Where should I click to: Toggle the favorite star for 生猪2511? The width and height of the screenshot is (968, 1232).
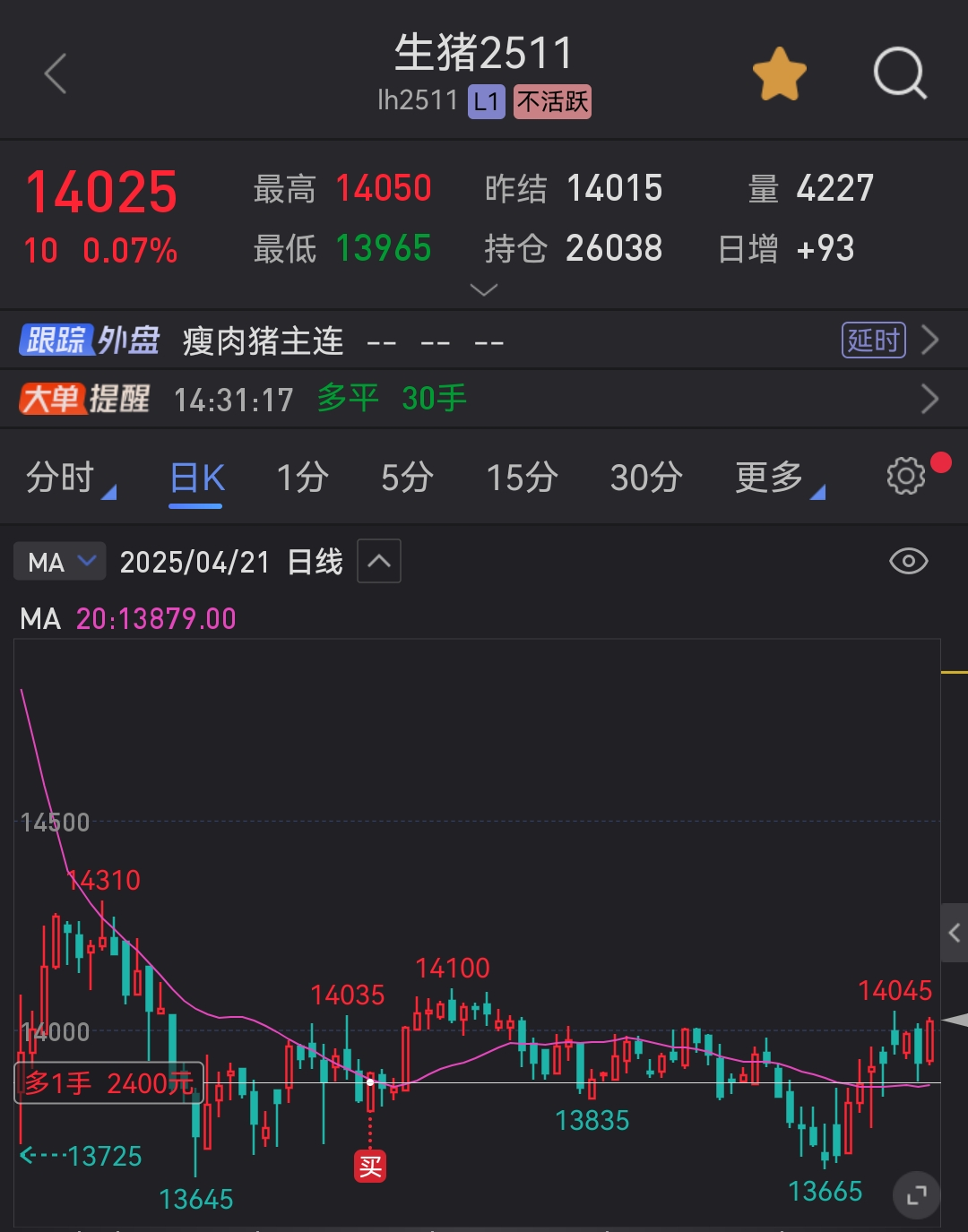pos(779,73)
